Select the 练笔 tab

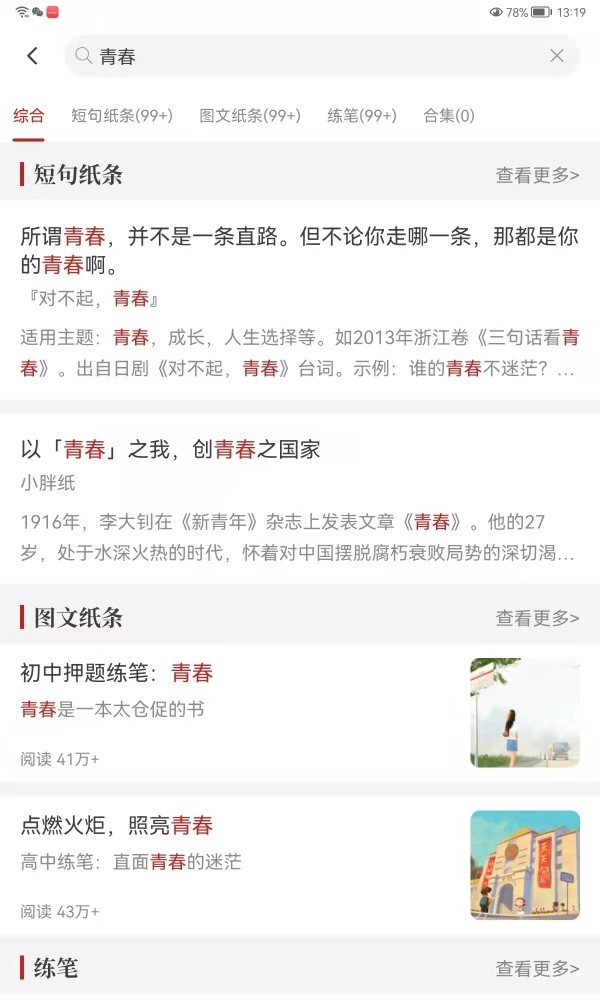pos(362,116)
